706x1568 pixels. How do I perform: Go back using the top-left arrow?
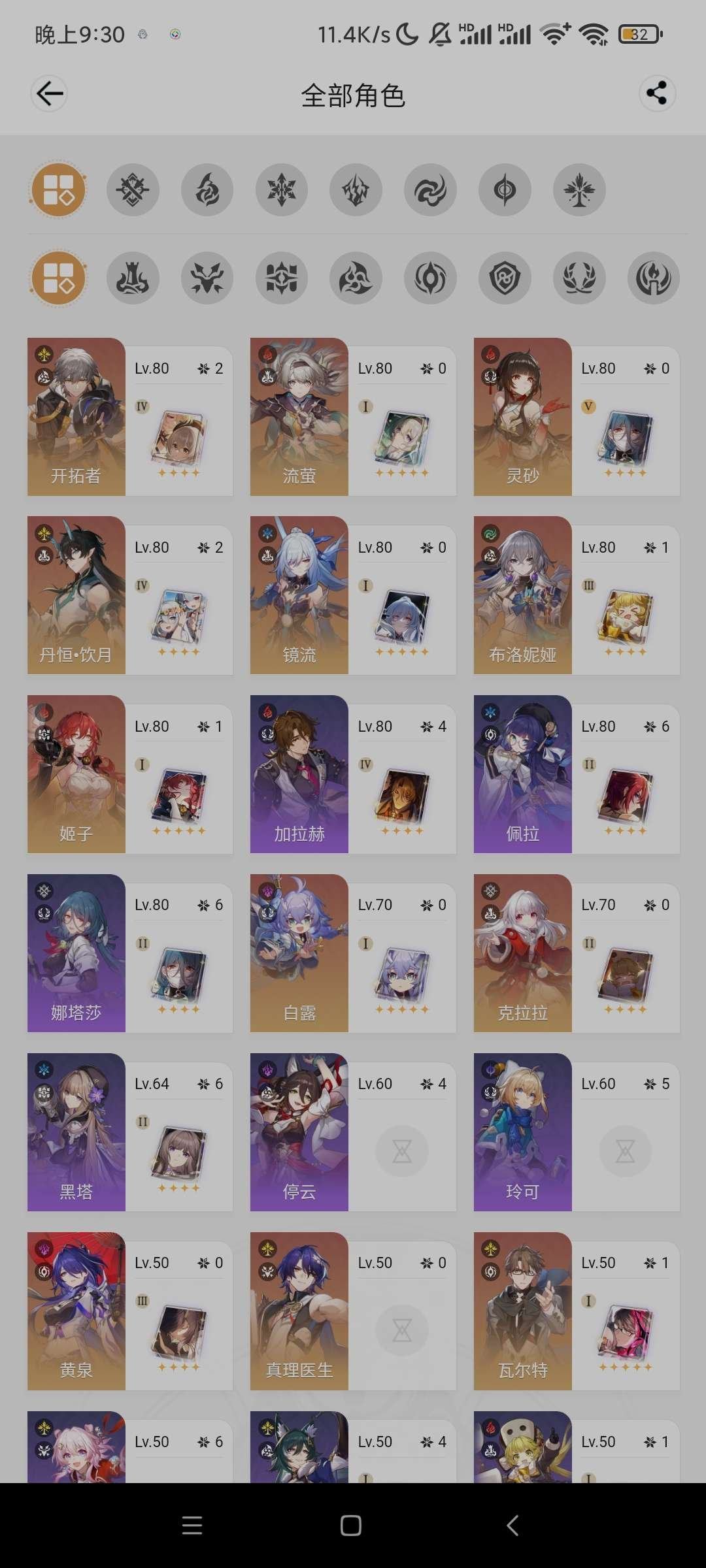[49, 94]
